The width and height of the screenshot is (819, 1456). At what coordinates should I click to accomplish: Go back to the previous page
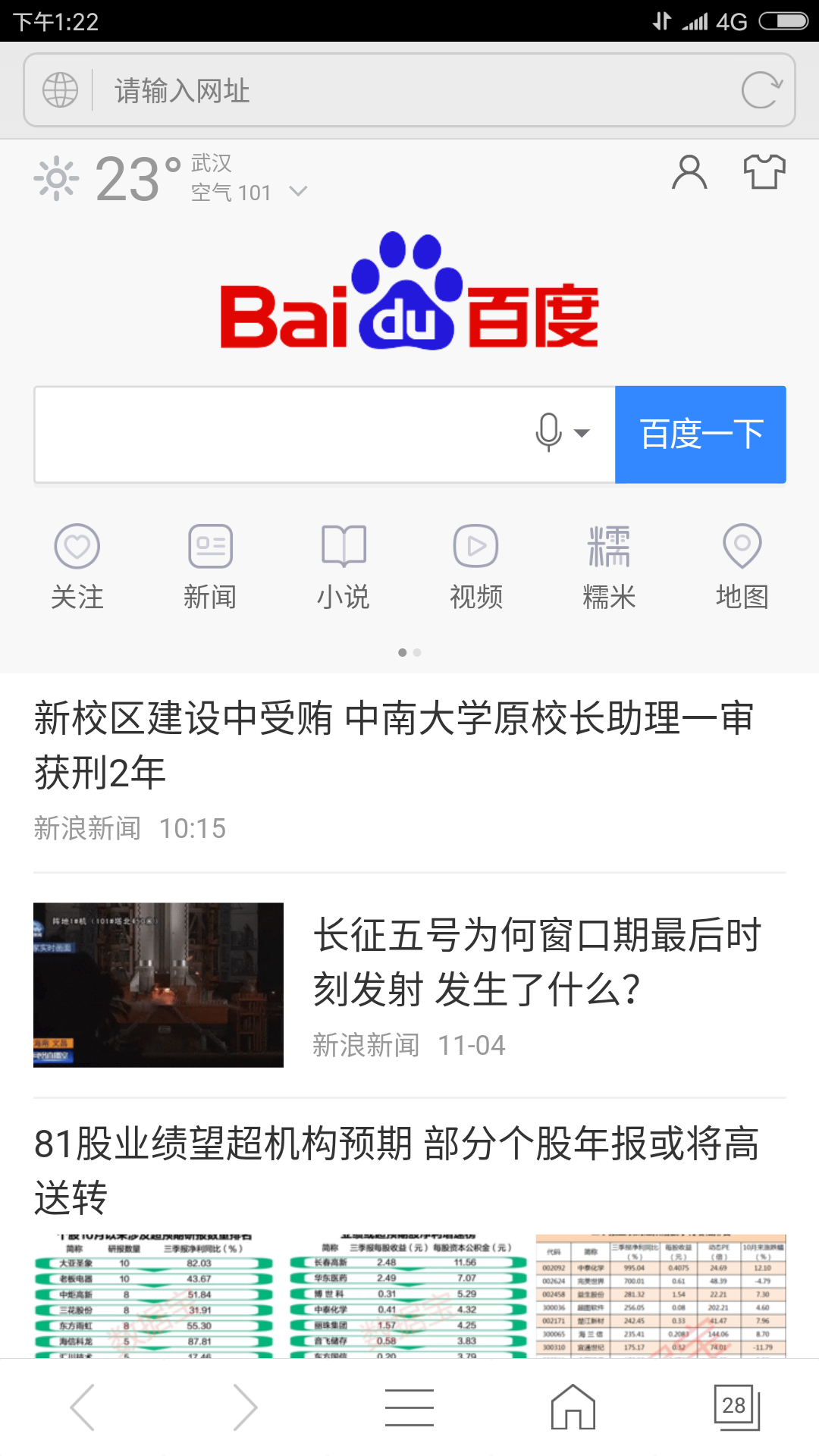(83, 1407)
